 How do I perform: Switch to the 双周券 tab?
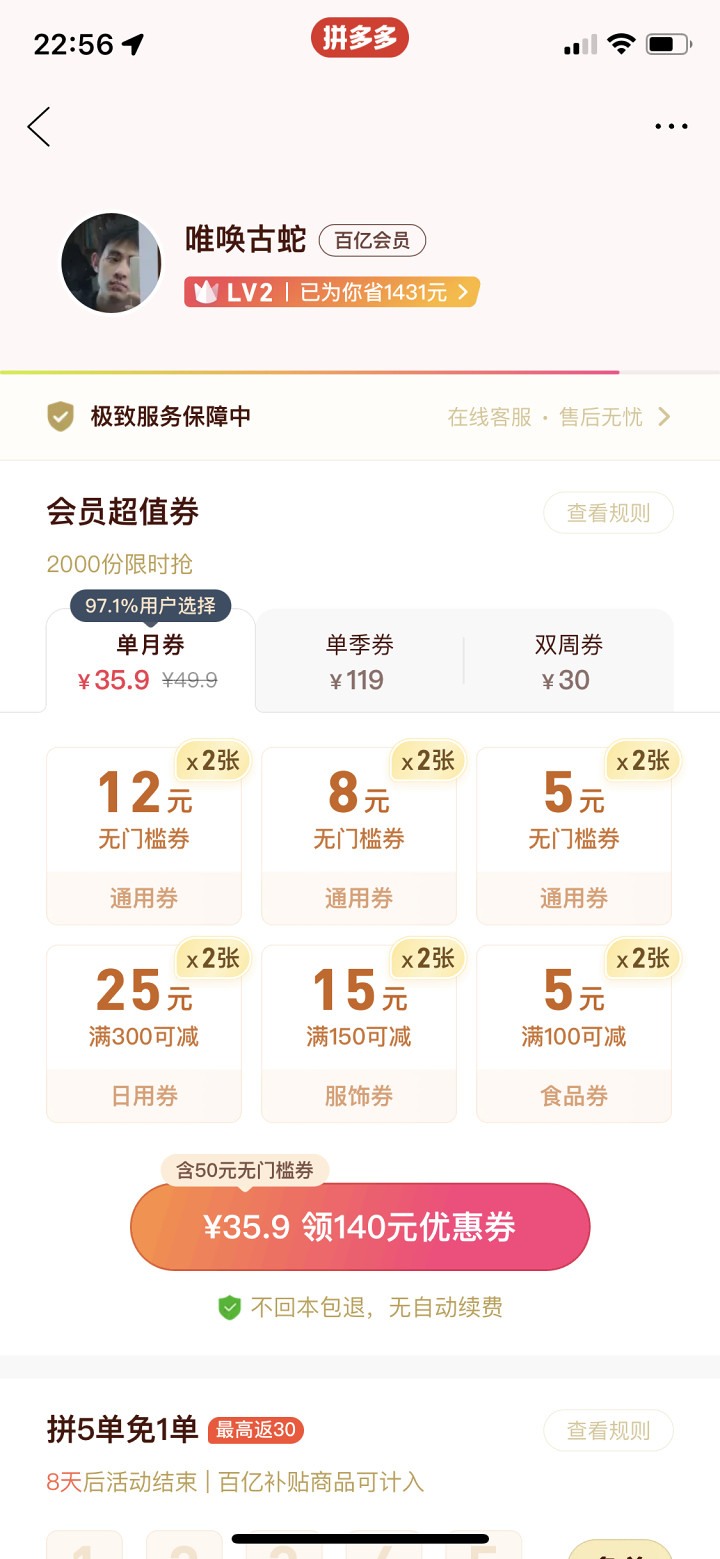tap(568, 662)
